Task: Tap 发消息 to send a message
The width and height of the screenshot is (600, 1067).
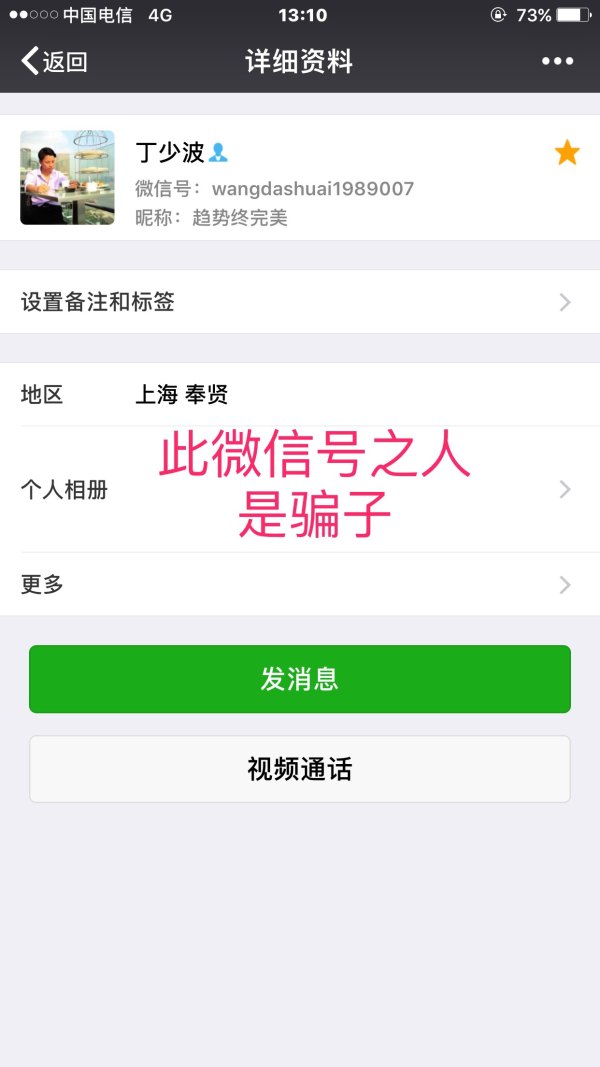Action: tap(300, 679)
